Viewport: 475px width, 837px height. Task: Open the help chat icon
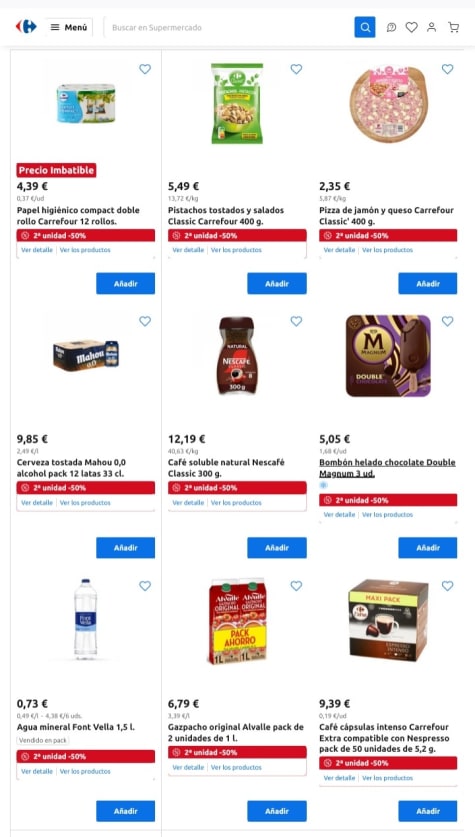tap(391, 27)
